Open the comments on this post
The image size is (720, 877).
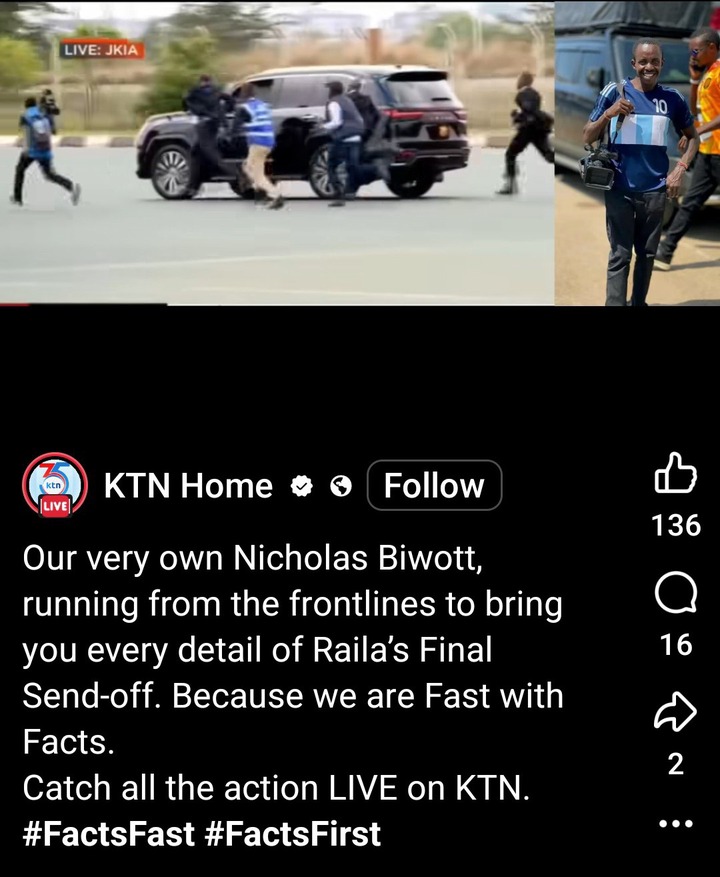[x=675, y=597]
